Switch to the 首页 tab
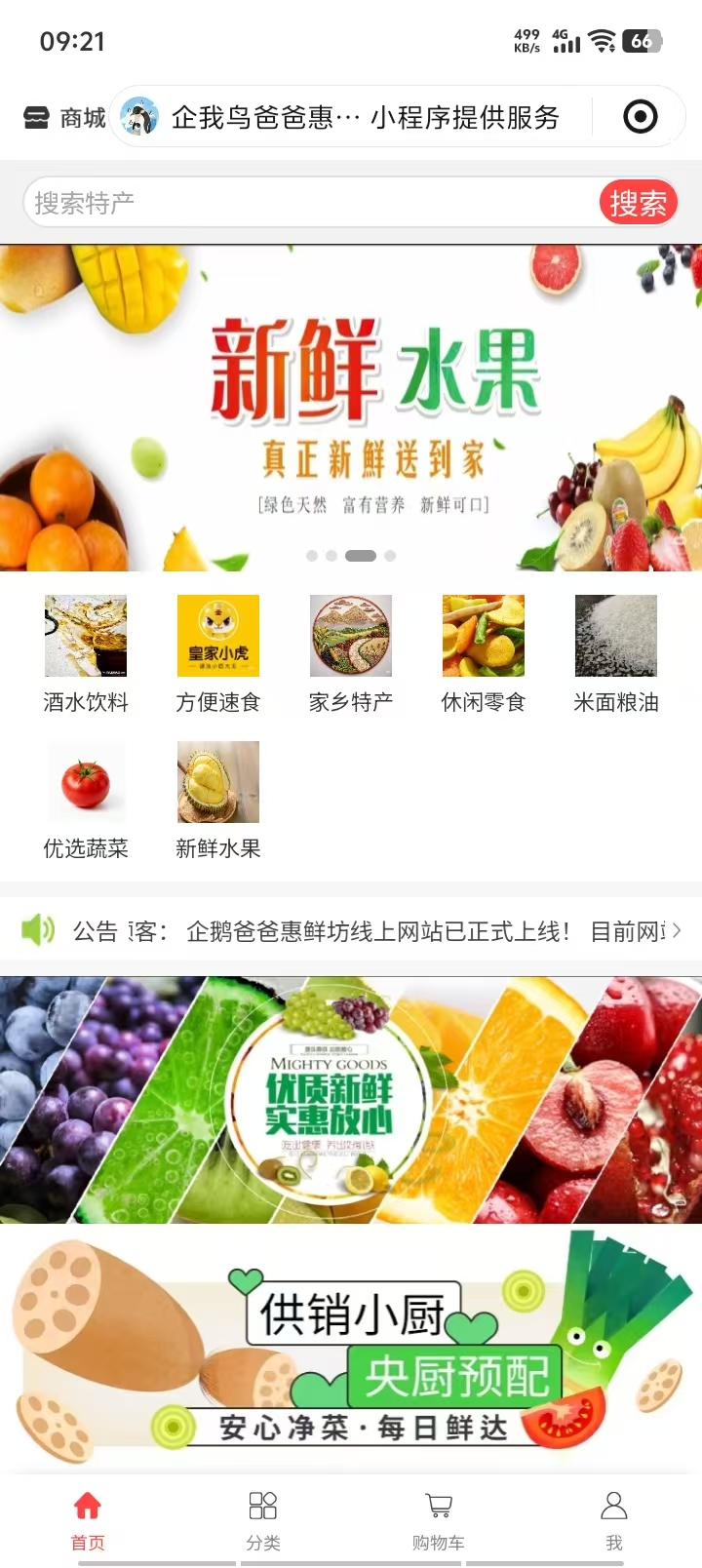The height and width of the screenshot is (1568, 702). pos(88,1519)
